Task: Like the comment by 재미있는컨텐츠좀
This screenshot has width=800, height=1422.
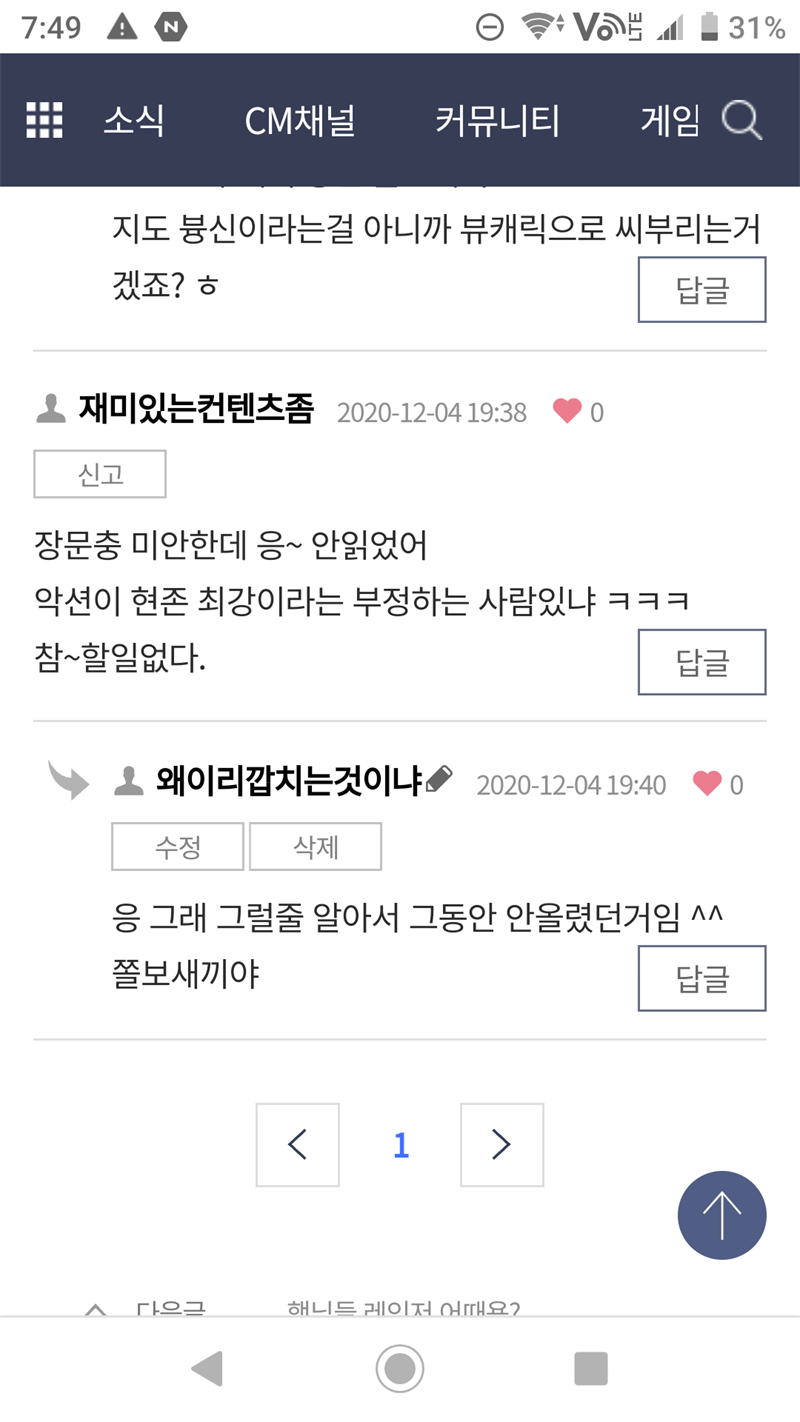Action: (567, 412)
